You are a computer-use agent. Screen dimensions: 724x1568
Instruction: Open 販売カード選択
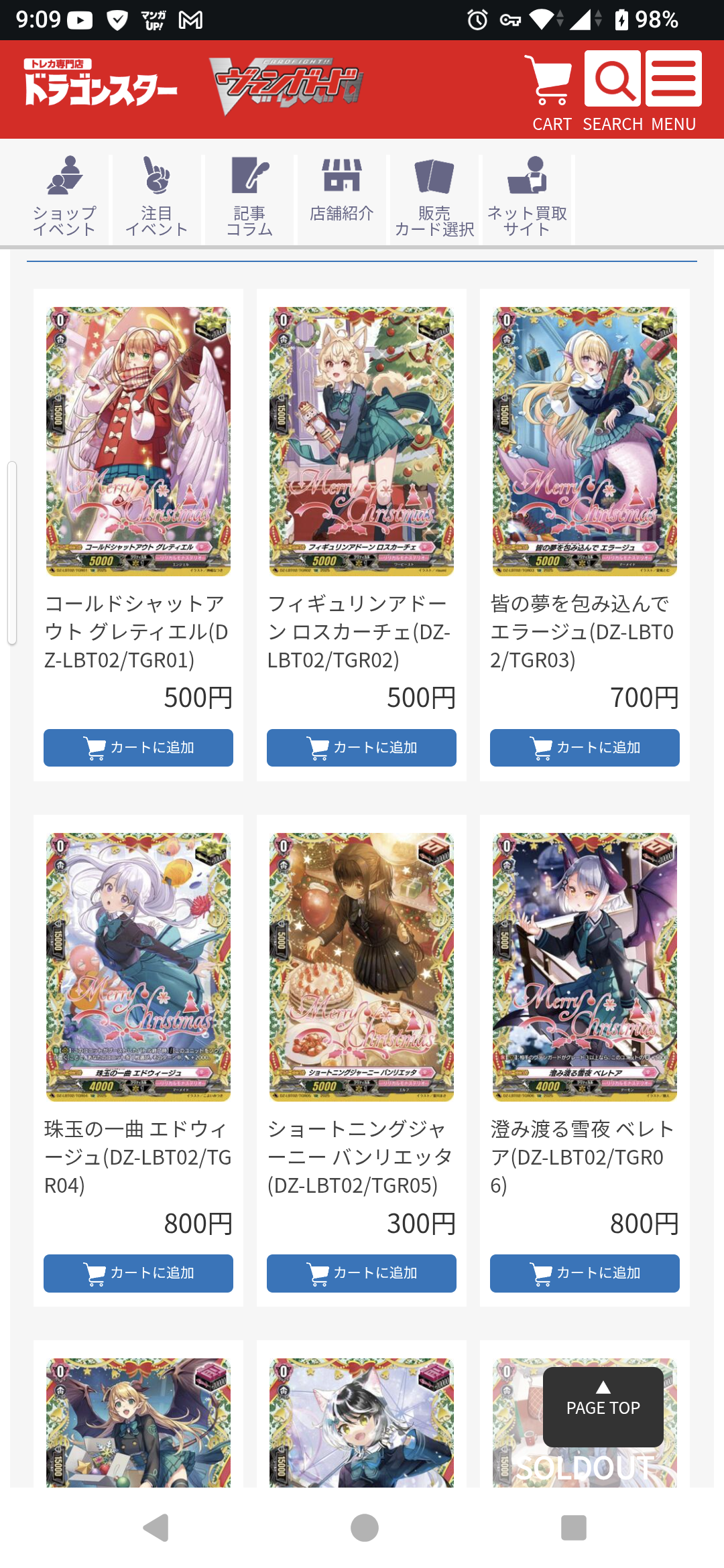click(x=434, y=196)
